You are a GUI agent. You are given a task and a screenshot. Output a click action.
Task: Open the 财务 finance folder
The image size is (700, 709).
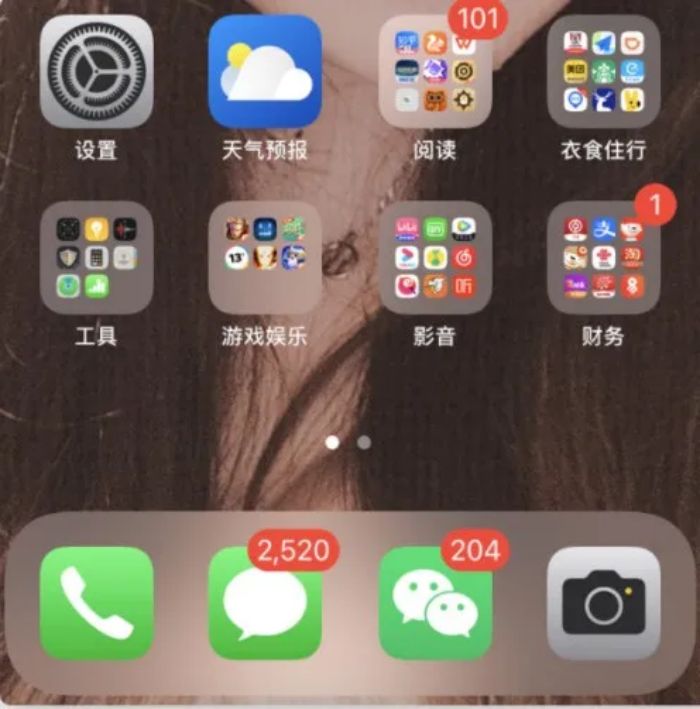pyautogui.click(x=603, y=258)
